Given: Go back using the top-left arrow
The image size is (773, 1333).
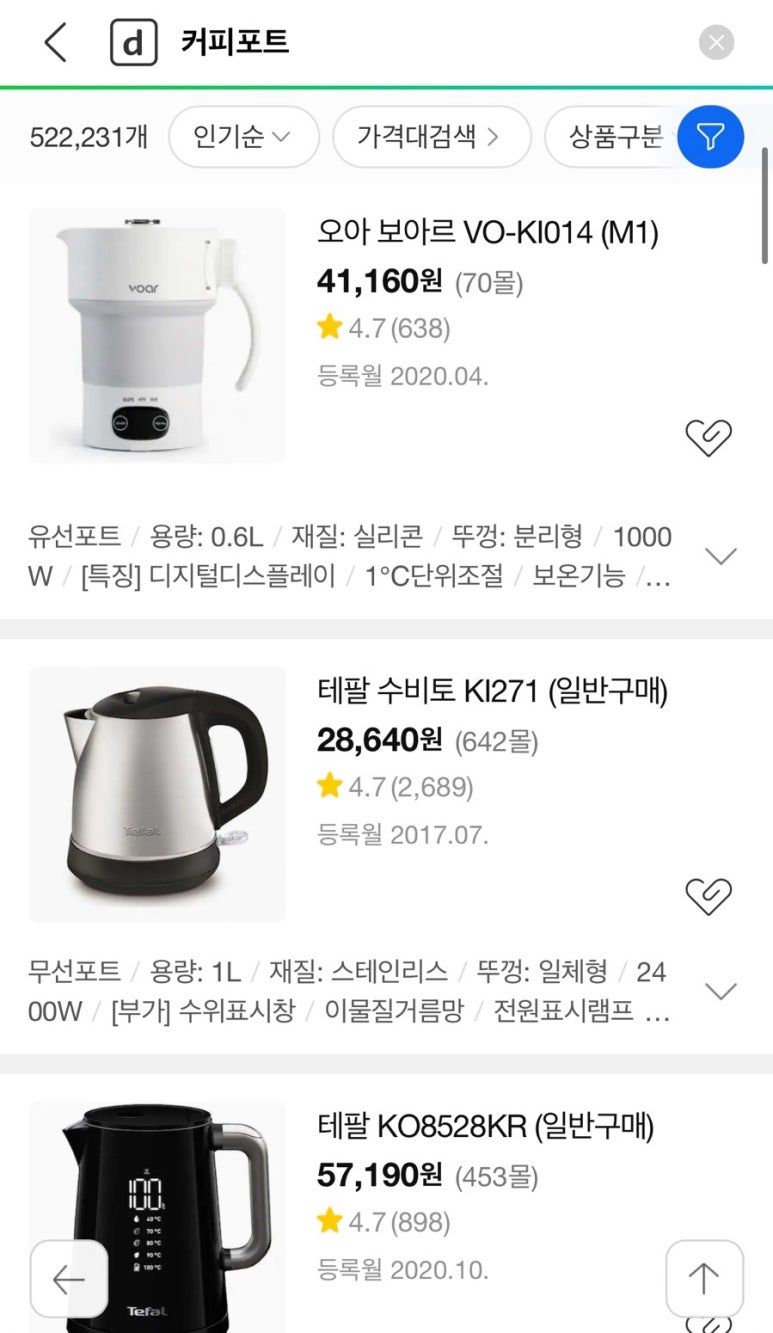Looking at the screenshot, I should (x=55, y=43).
